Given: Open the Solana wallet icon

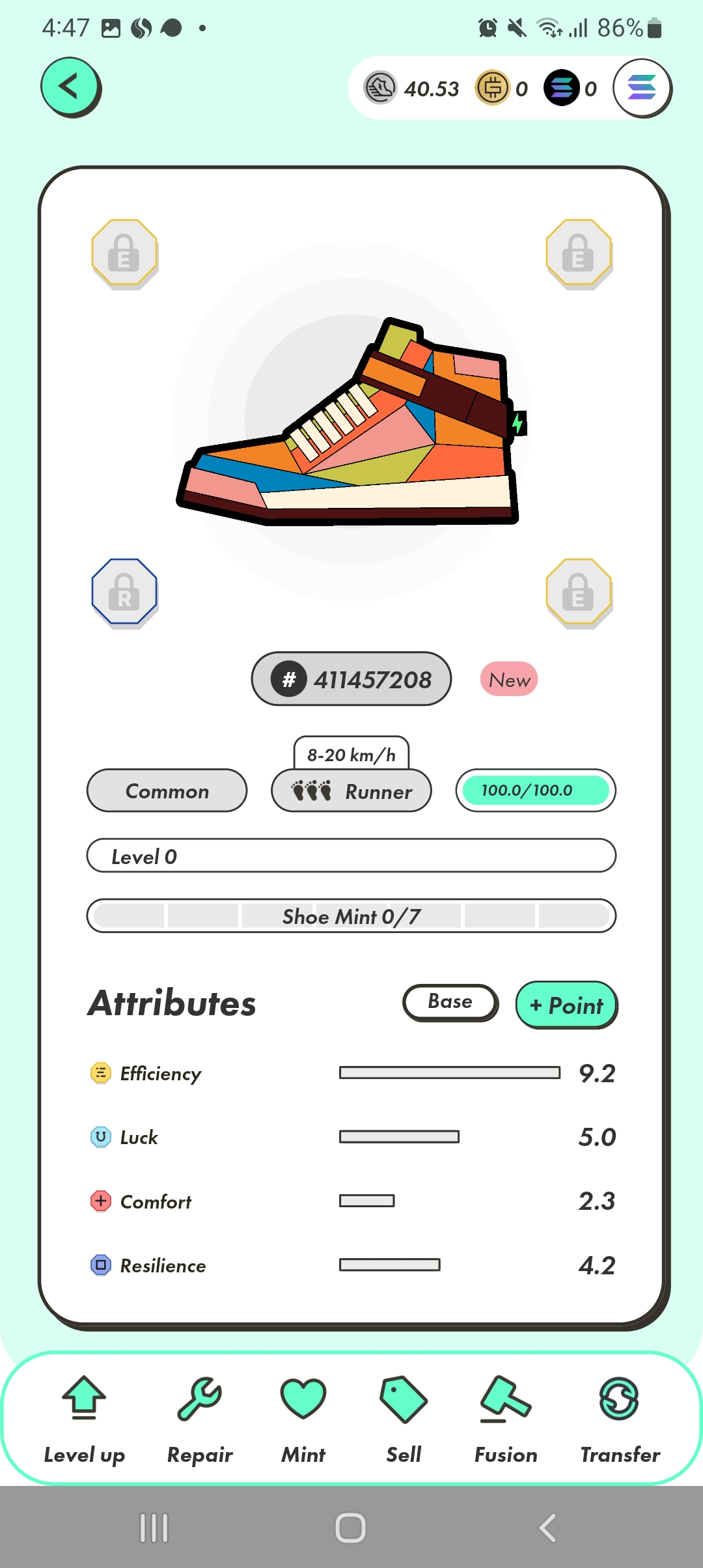Looking at the screenshot, I should point(642,88).
